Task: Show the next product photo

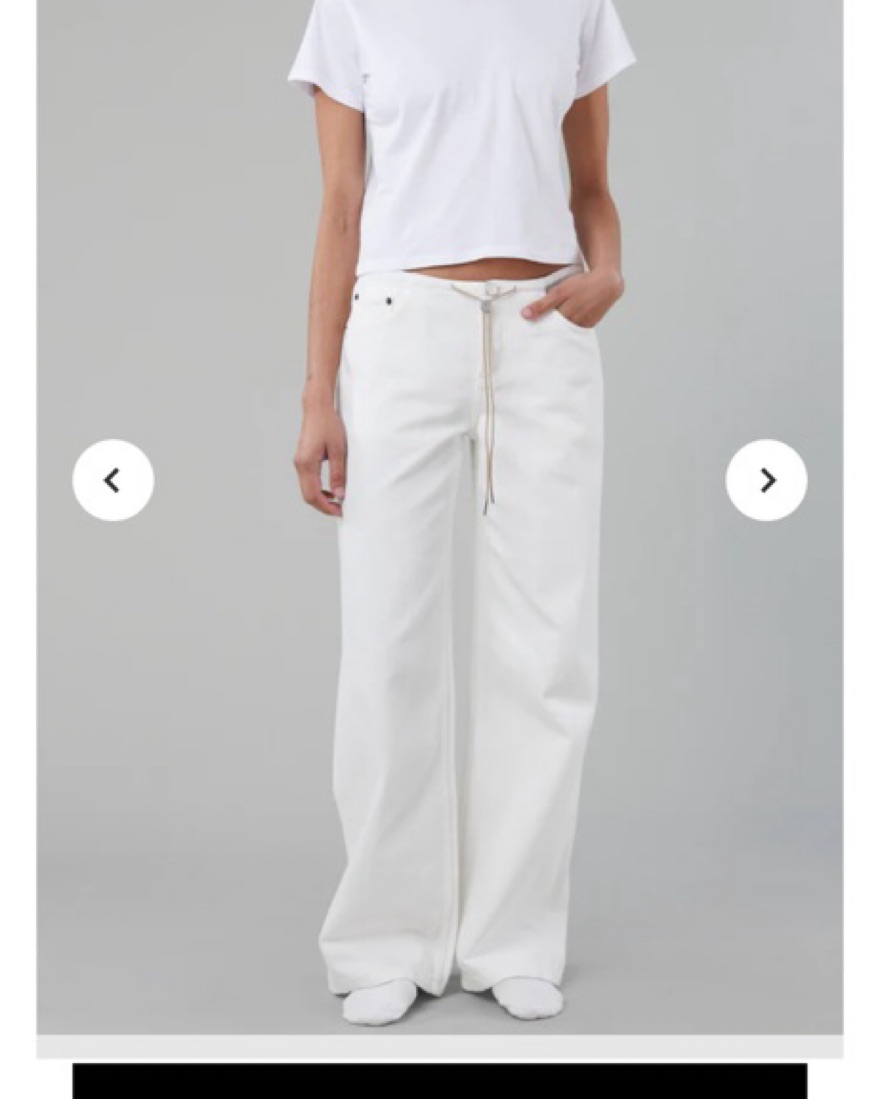Action: tap(766, 480)
